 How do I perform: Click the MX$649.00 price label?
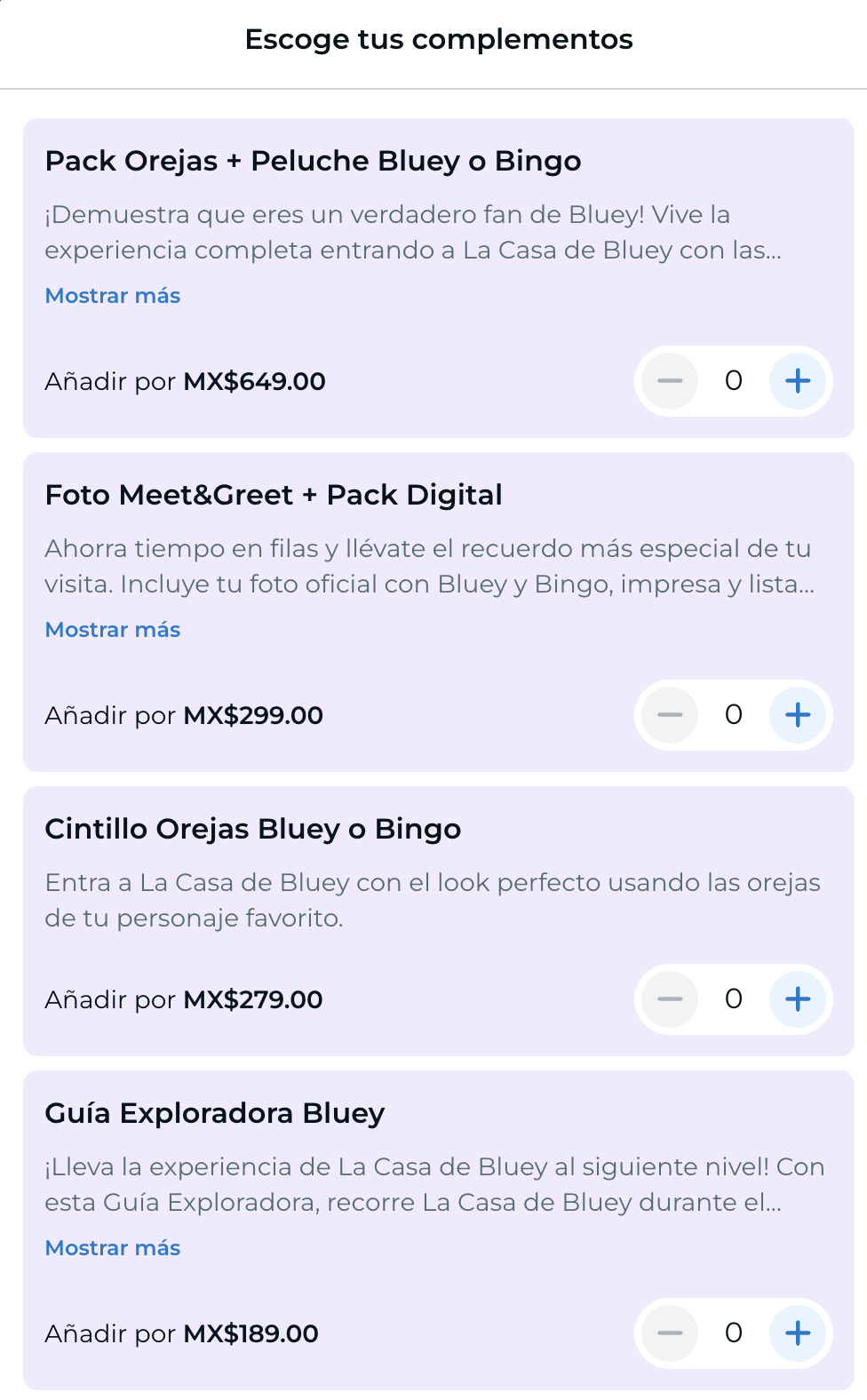click(x=254, y=381)
